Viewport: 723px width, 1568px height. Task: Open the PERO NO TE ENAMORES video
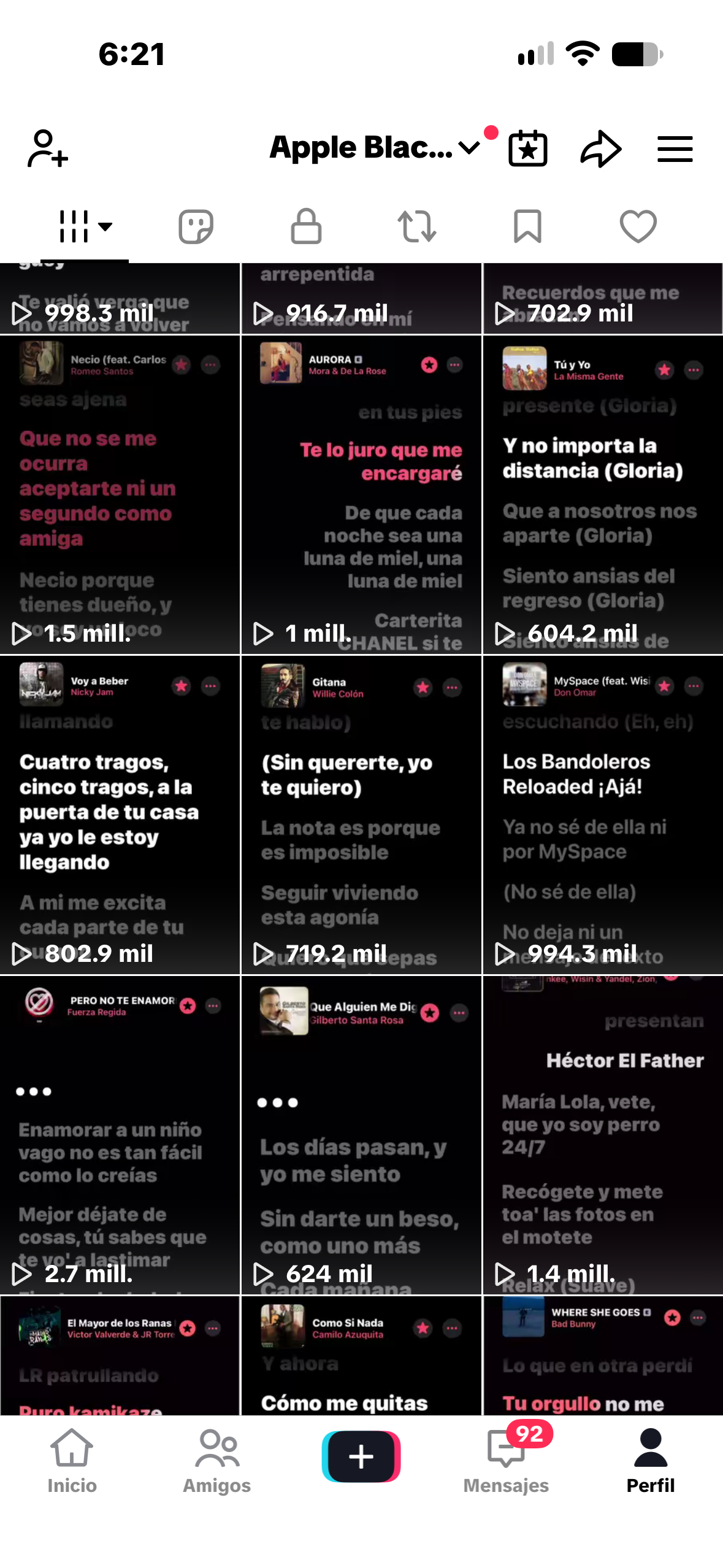120,1135
